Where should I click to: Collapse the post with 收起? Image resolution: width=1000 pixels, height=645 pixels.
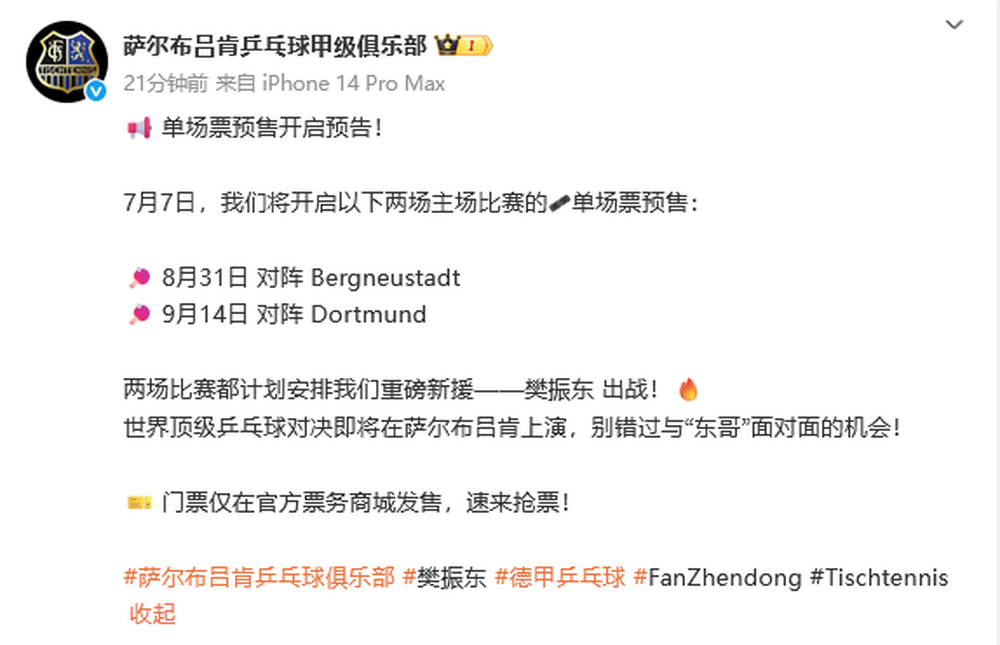(152, 613)
